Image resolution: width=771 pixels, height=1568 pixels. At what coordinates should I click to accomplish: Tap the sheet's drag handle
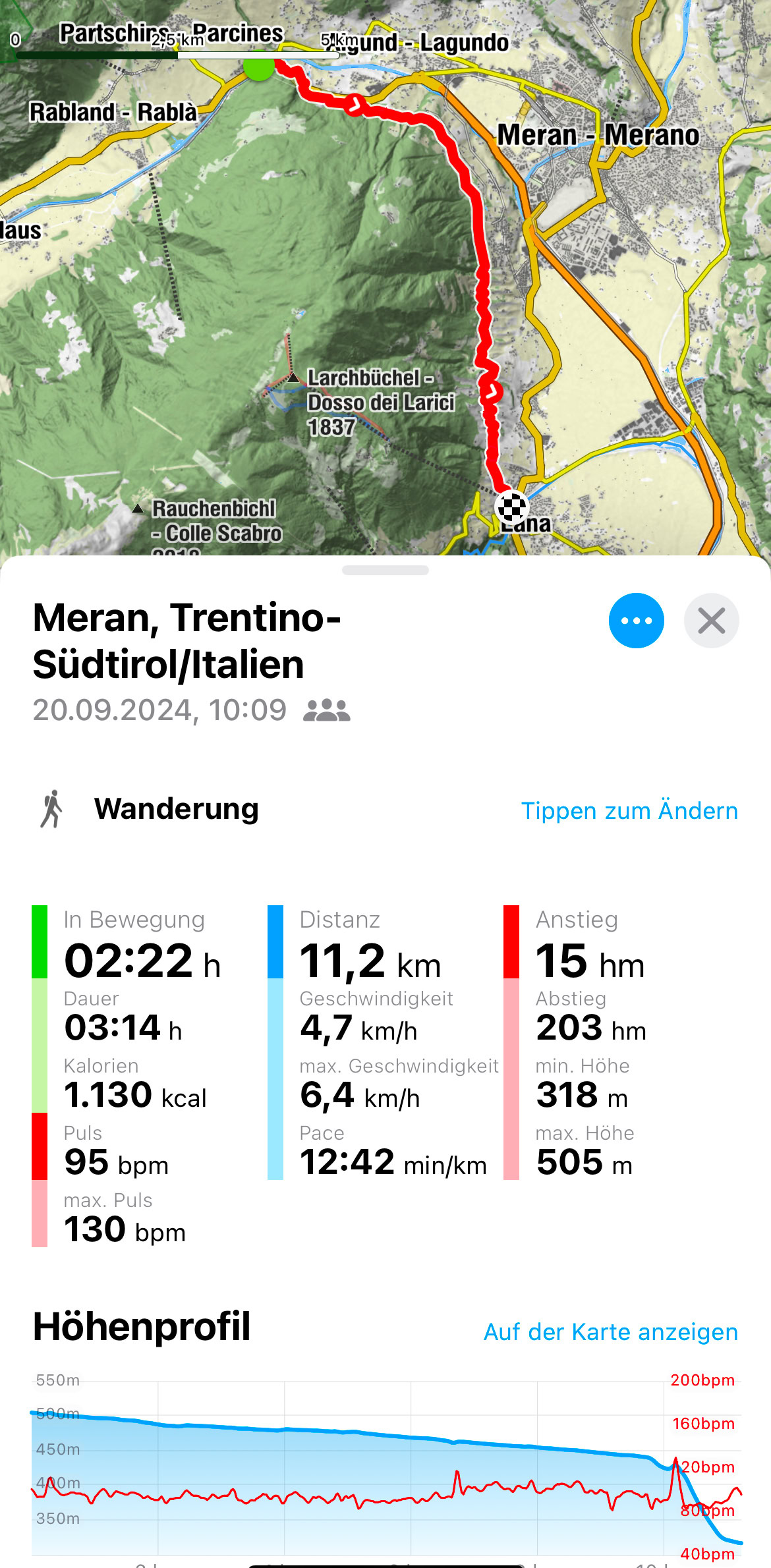385,570
